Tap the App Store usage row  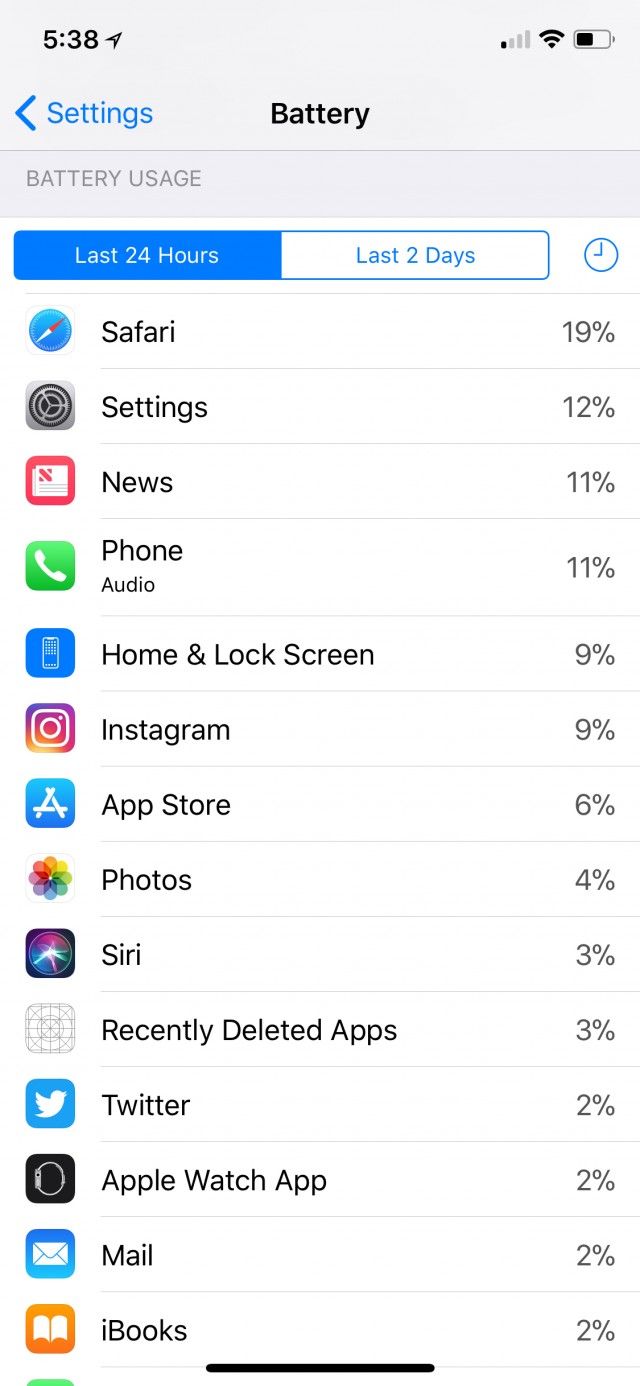320,805
